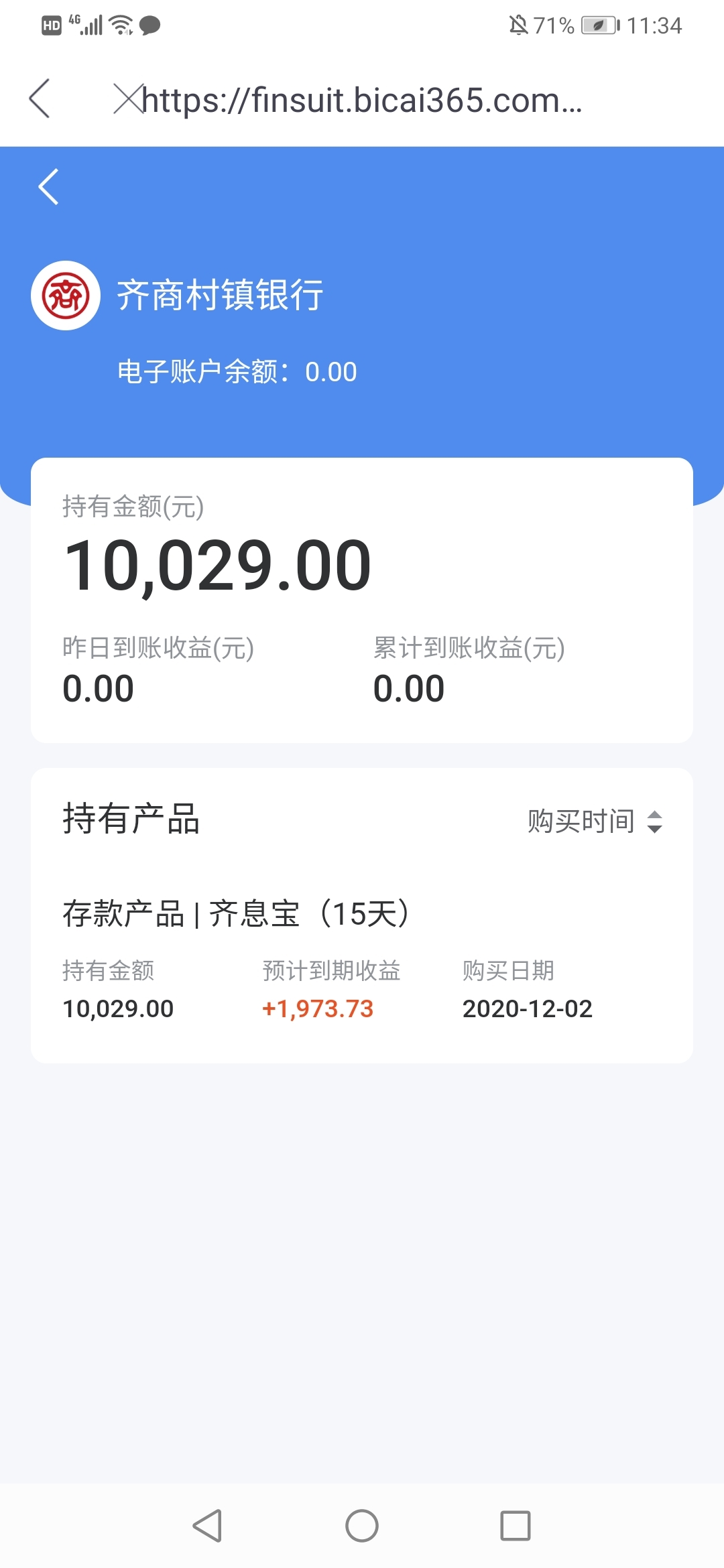This screenshot has height=1568, width=724.
Task: Tap the browser back arrow beside the URL
Action: click(40, 99)
